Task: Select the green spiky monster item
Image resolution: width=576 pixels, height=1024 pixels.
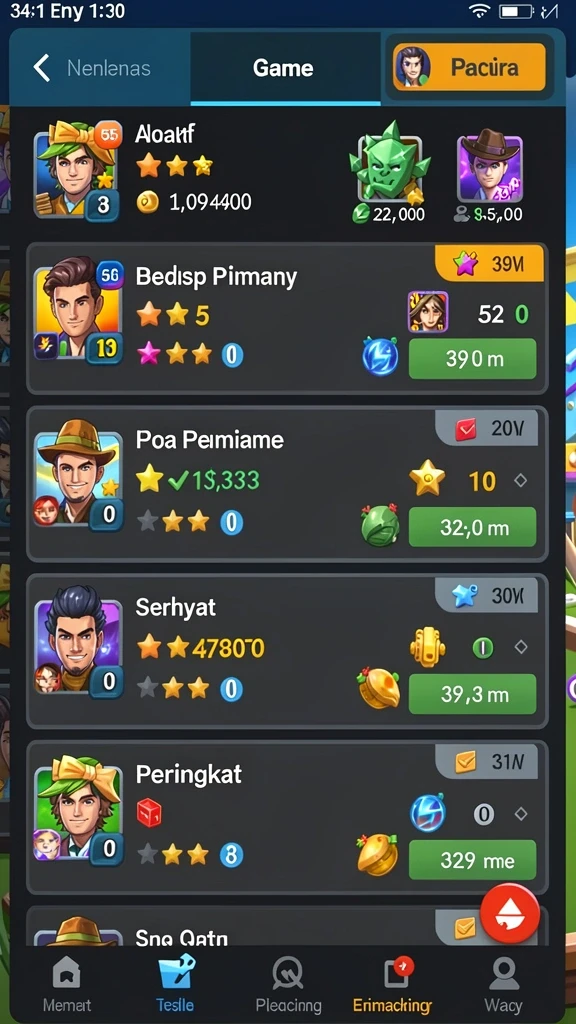Action: coord(390,163)
